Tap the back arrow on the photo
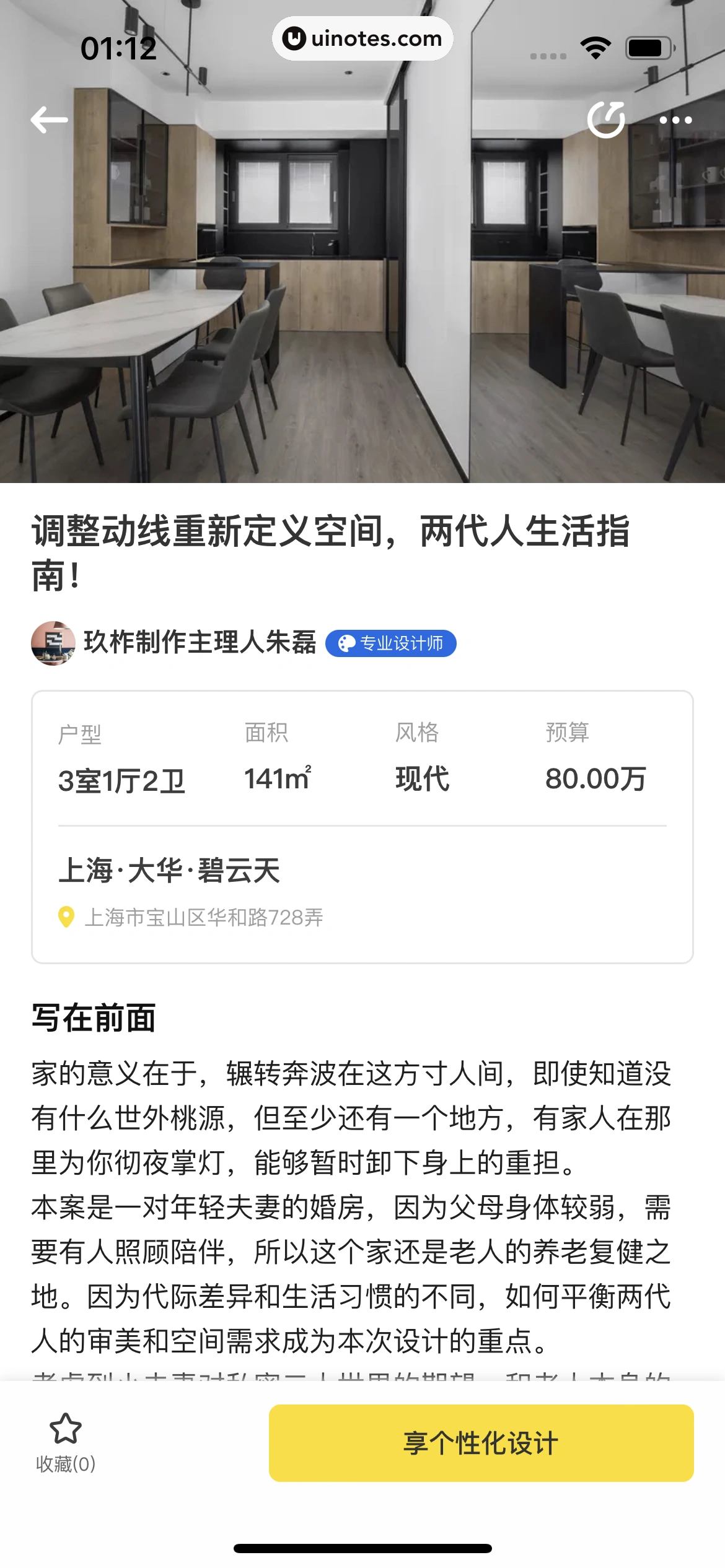725x1568 pixels. tap(48, 119)
